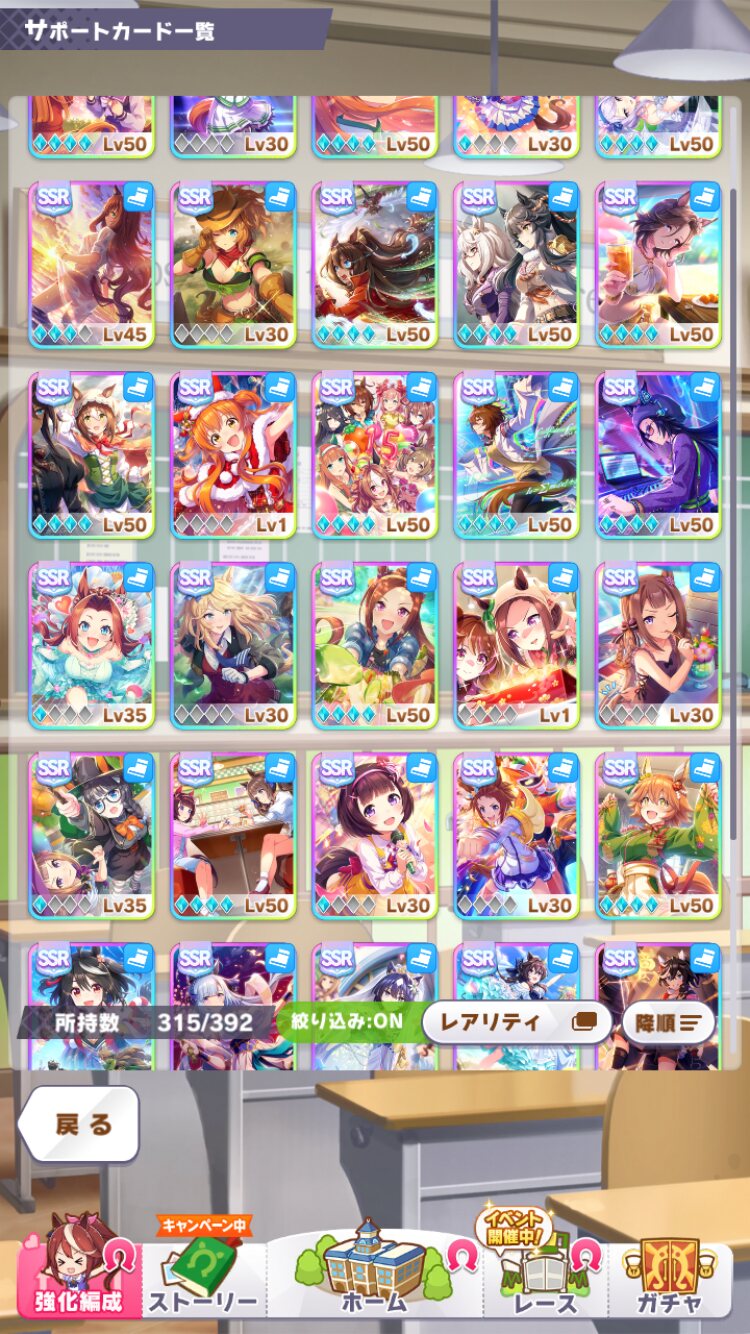750x1334 pixels.
Task: Select the purple keyboard-player SSR card
Action: pyautogui.click(x=657, y=454)
